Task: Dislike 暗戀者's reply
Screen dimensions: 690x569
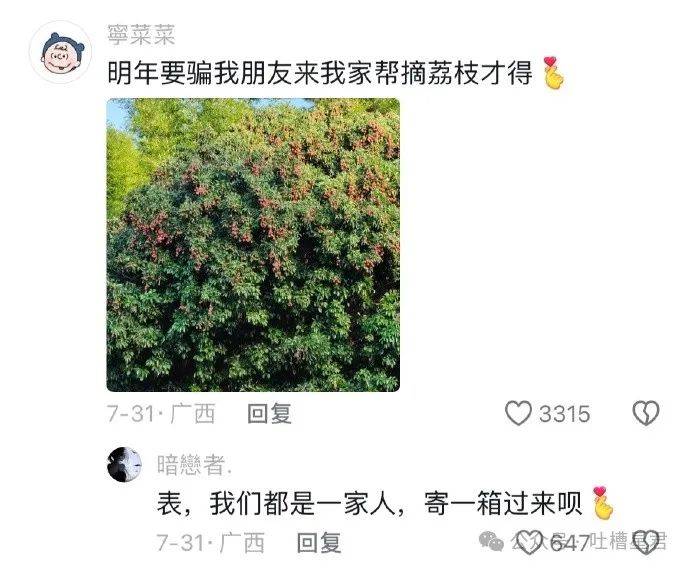Action: click(x=646, y=543)
